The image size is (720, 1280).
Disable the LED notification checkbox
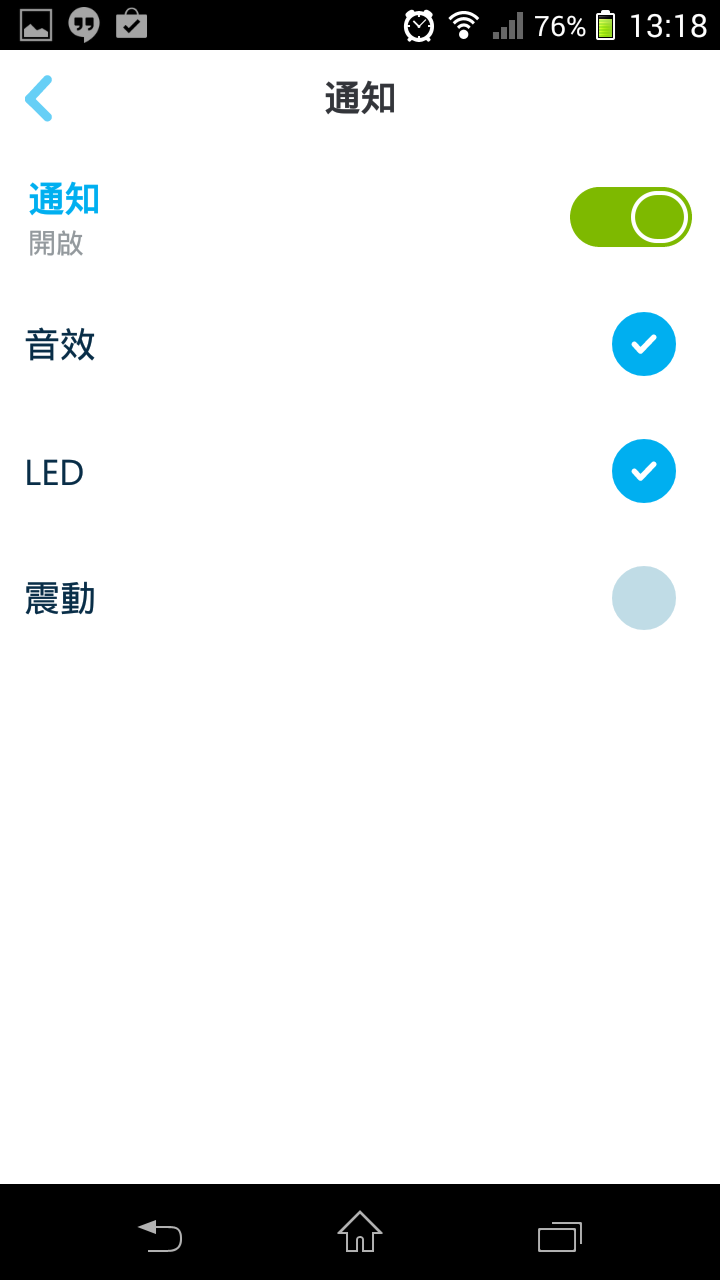coord(644,471)
